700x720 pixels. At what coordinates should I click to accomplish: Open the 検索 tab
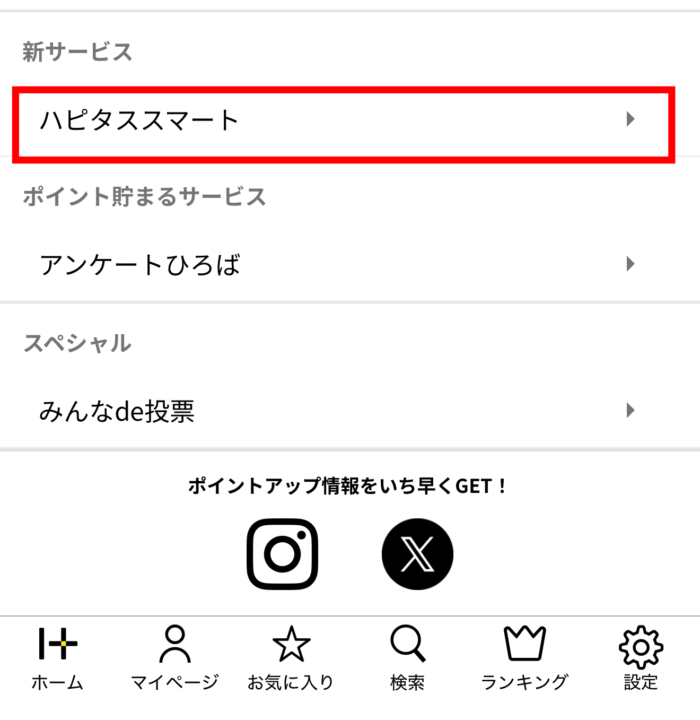(x=408, y=659)
